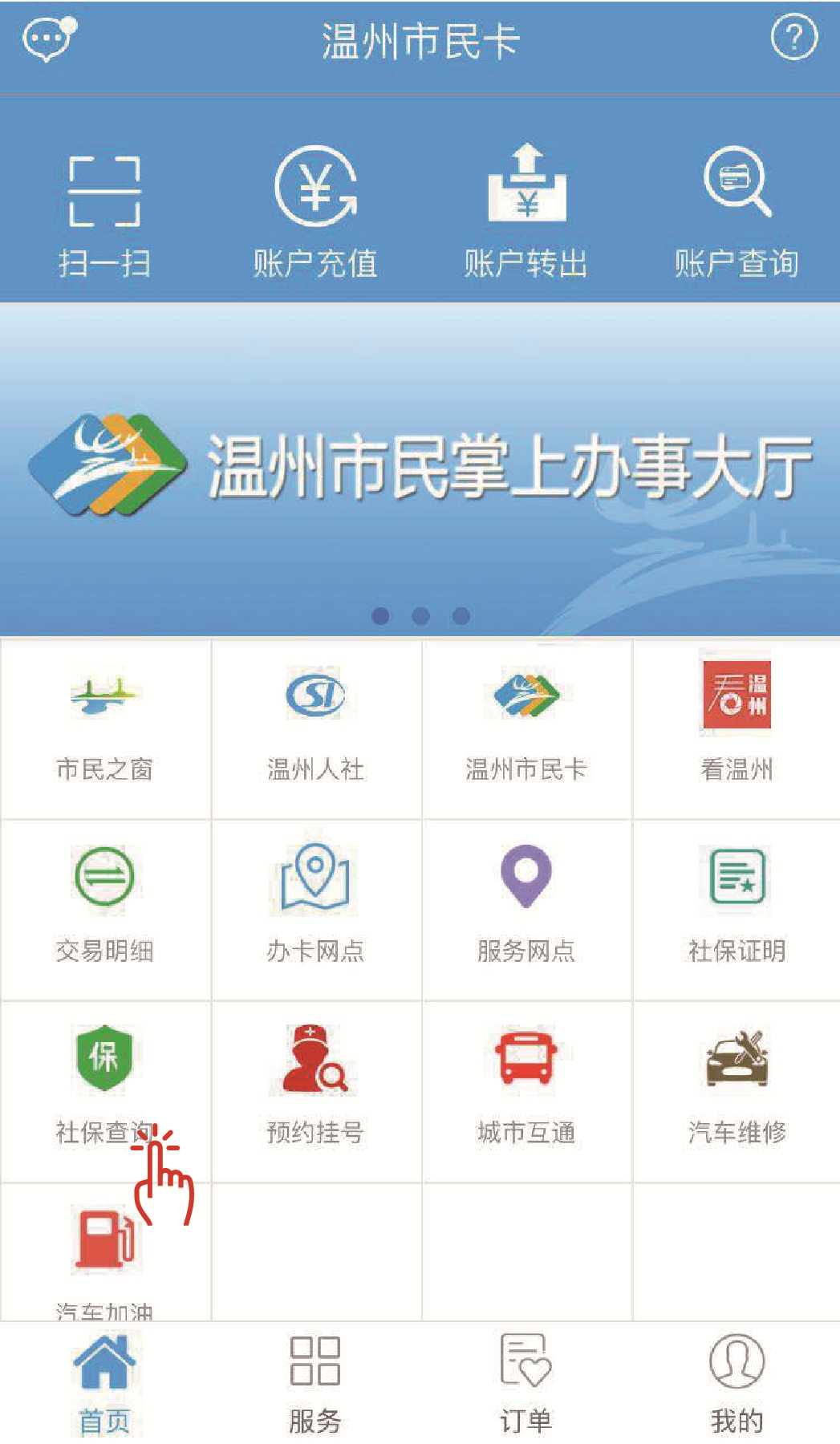Open the messages chat bubble icon
The height and width of the screenshot is (1444, 840).
point(48,39)
